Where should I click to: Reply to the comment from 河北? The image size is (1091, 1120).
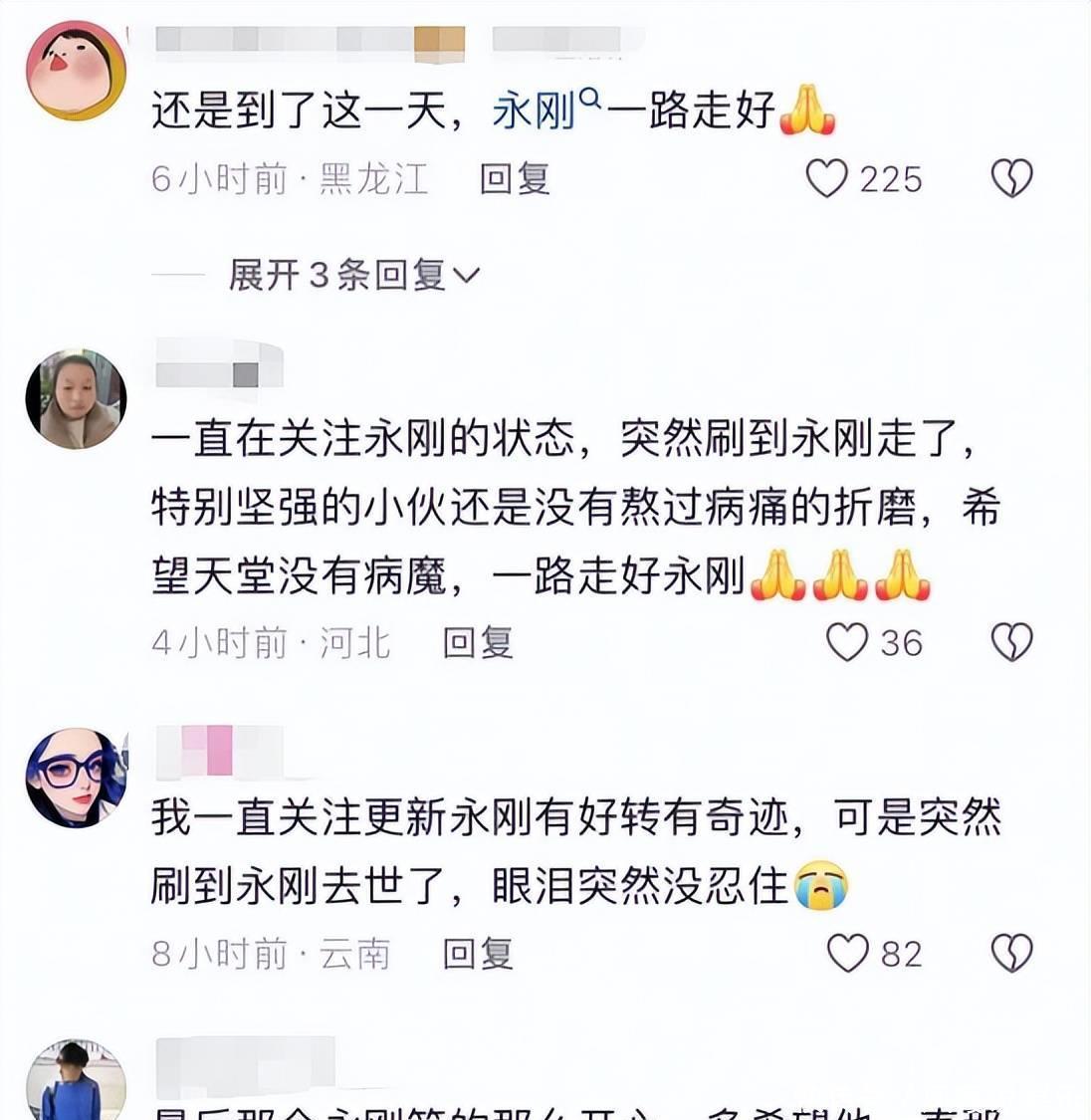coord(478,642)
